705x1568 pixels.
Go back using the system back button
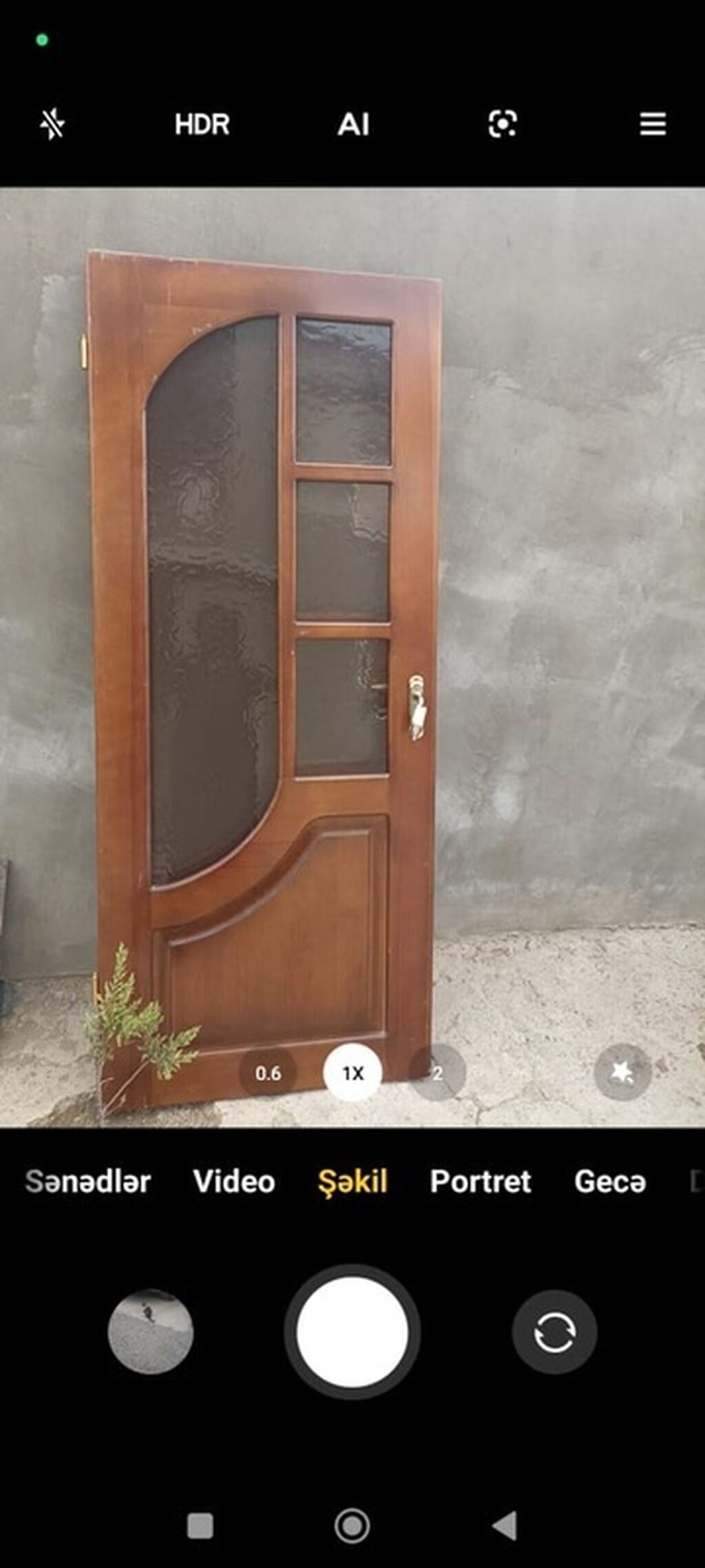(505, 1526)
